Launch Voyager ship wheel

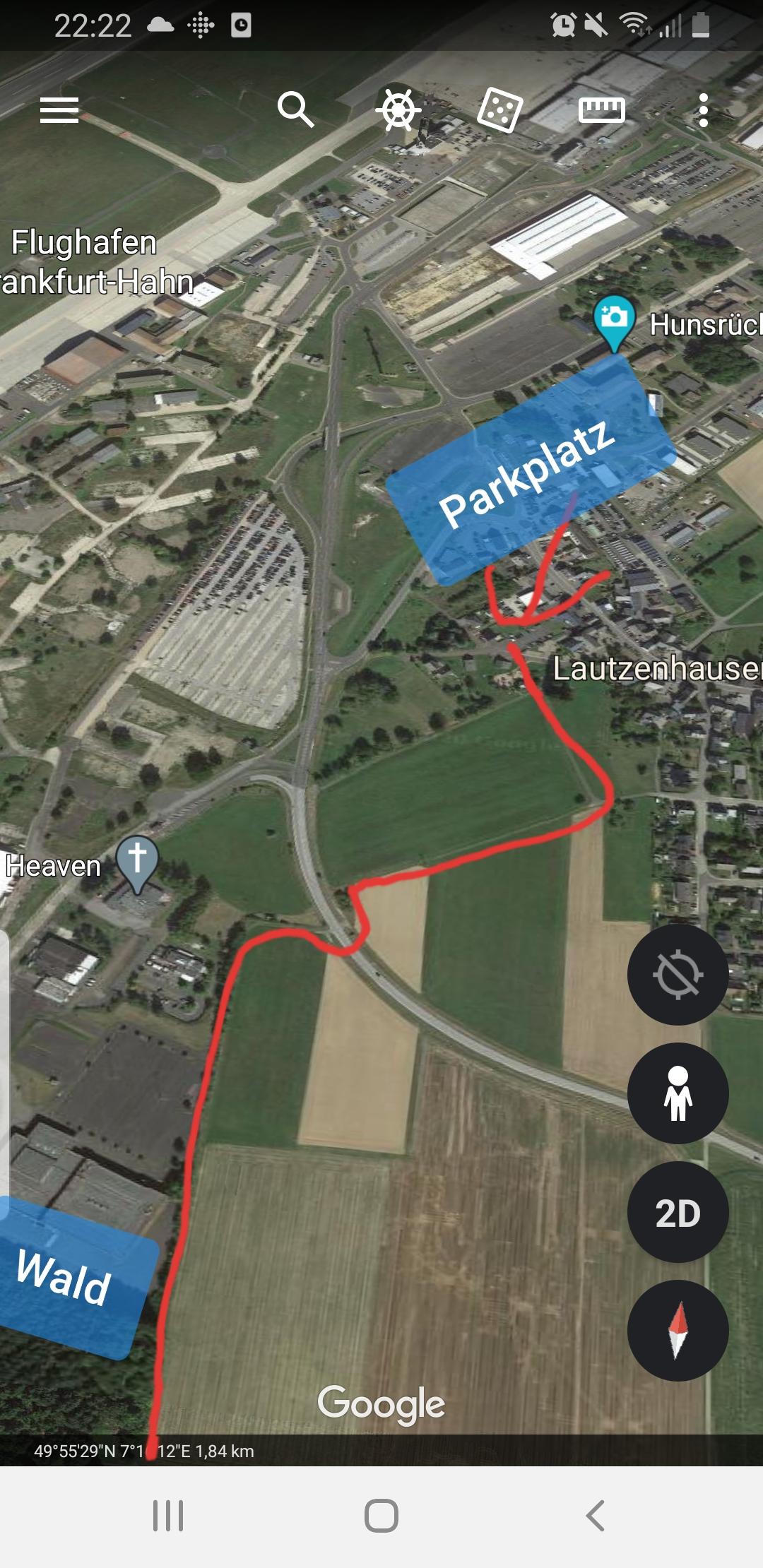tap(398, 110)
